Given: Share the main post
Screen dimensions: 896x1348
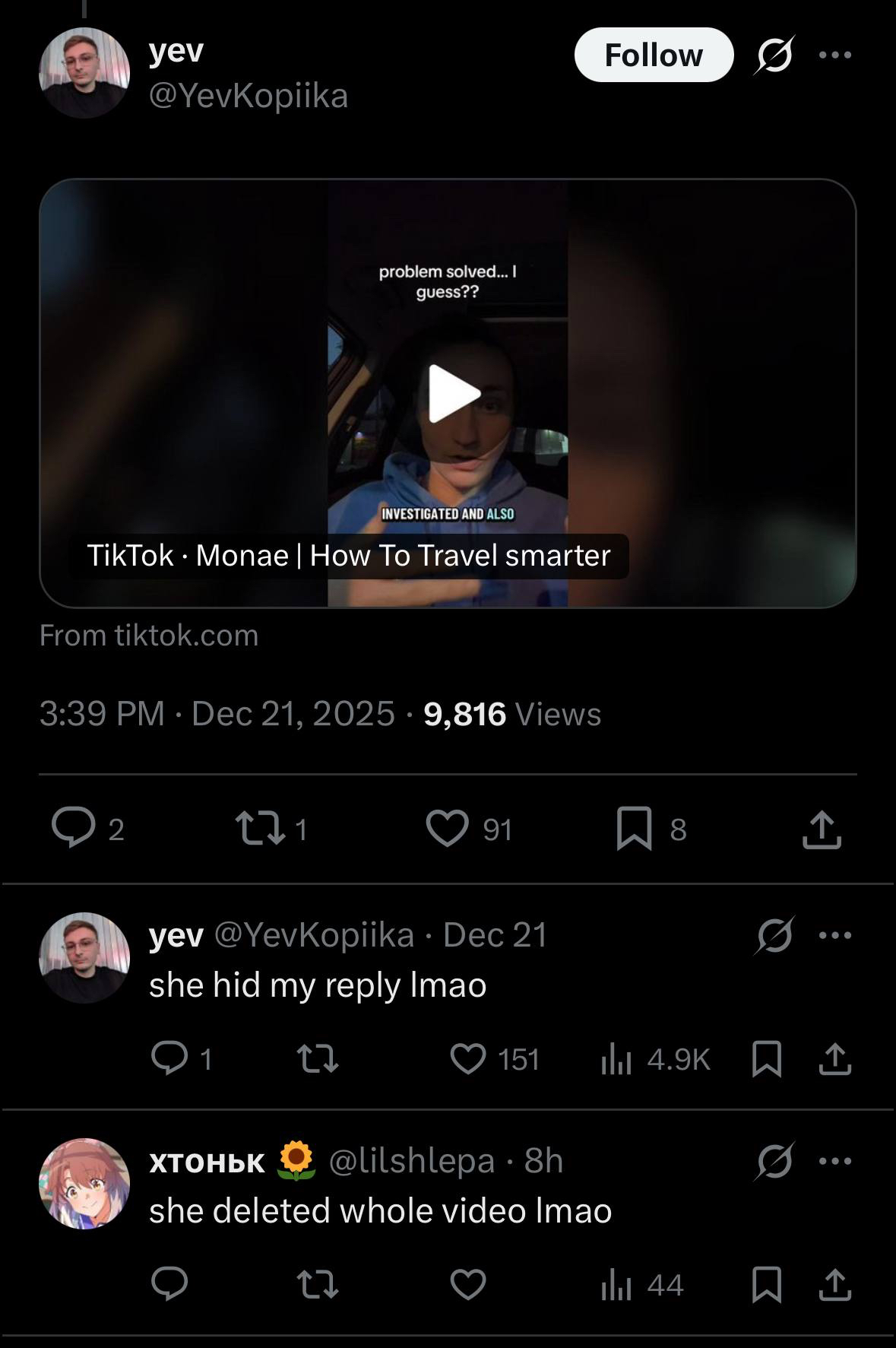Looking at the screenshot, I should pos(822,829).
